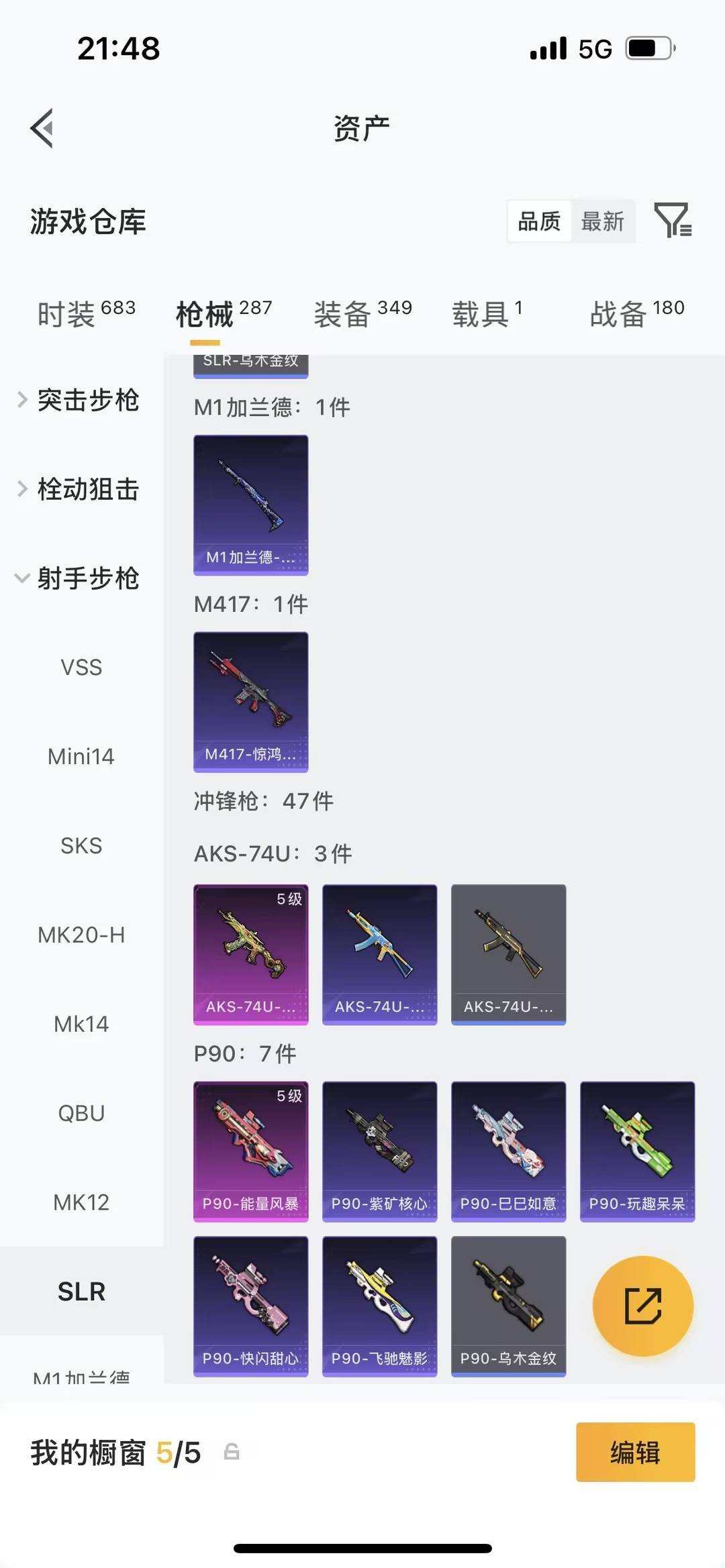The image size is (725, 1568).
Task: Tap the M1加兰德 weapon thumbnail
Action: [x=250, y=504]
